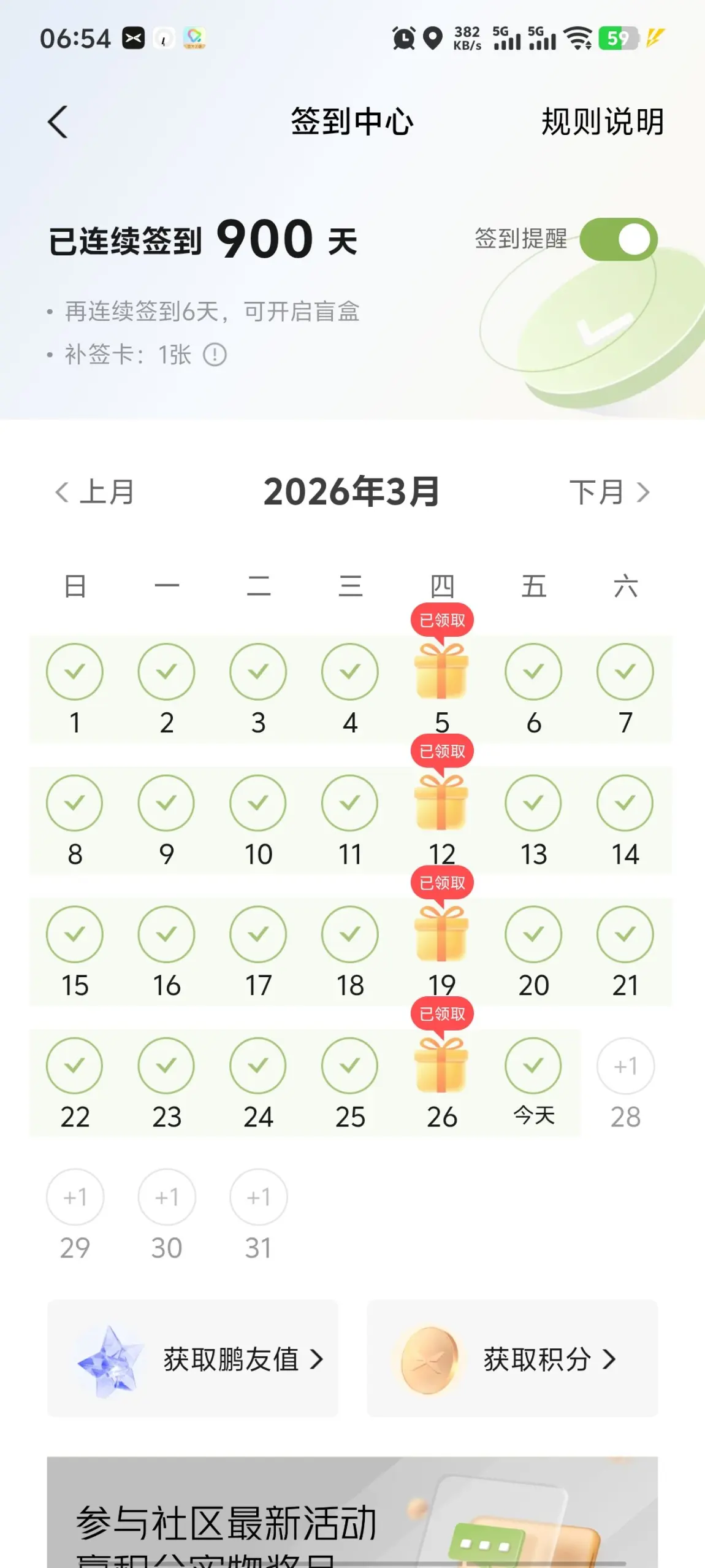Open the gift box on day 12
705x1568 pixels.
pos(441,803)
